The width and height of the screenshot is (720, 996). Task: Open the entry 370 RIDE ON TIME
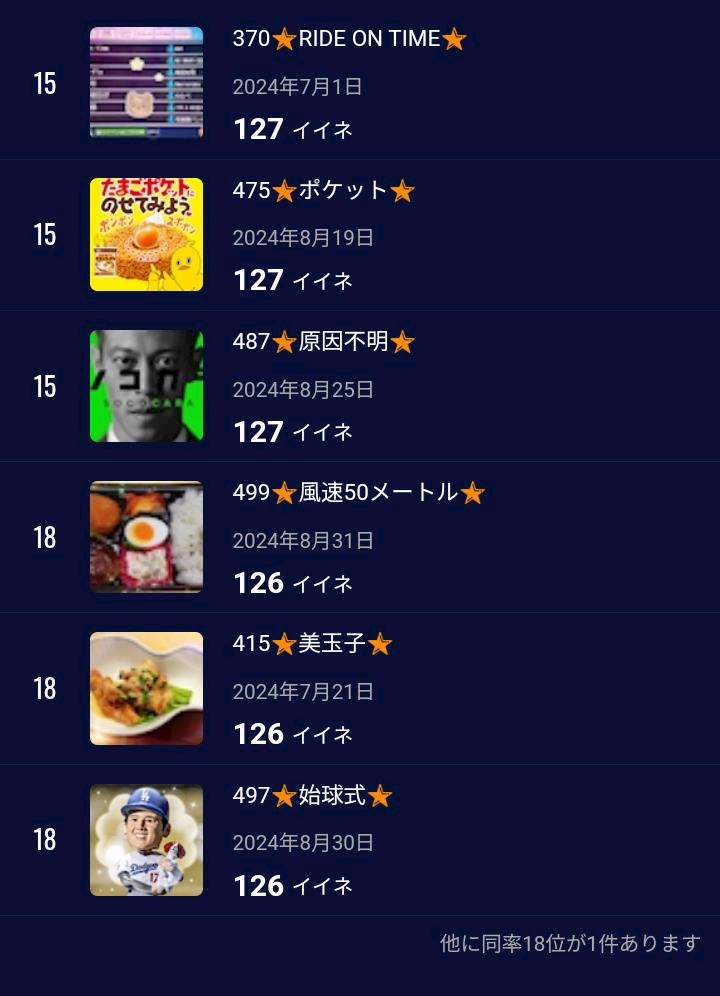pos(360,83)
